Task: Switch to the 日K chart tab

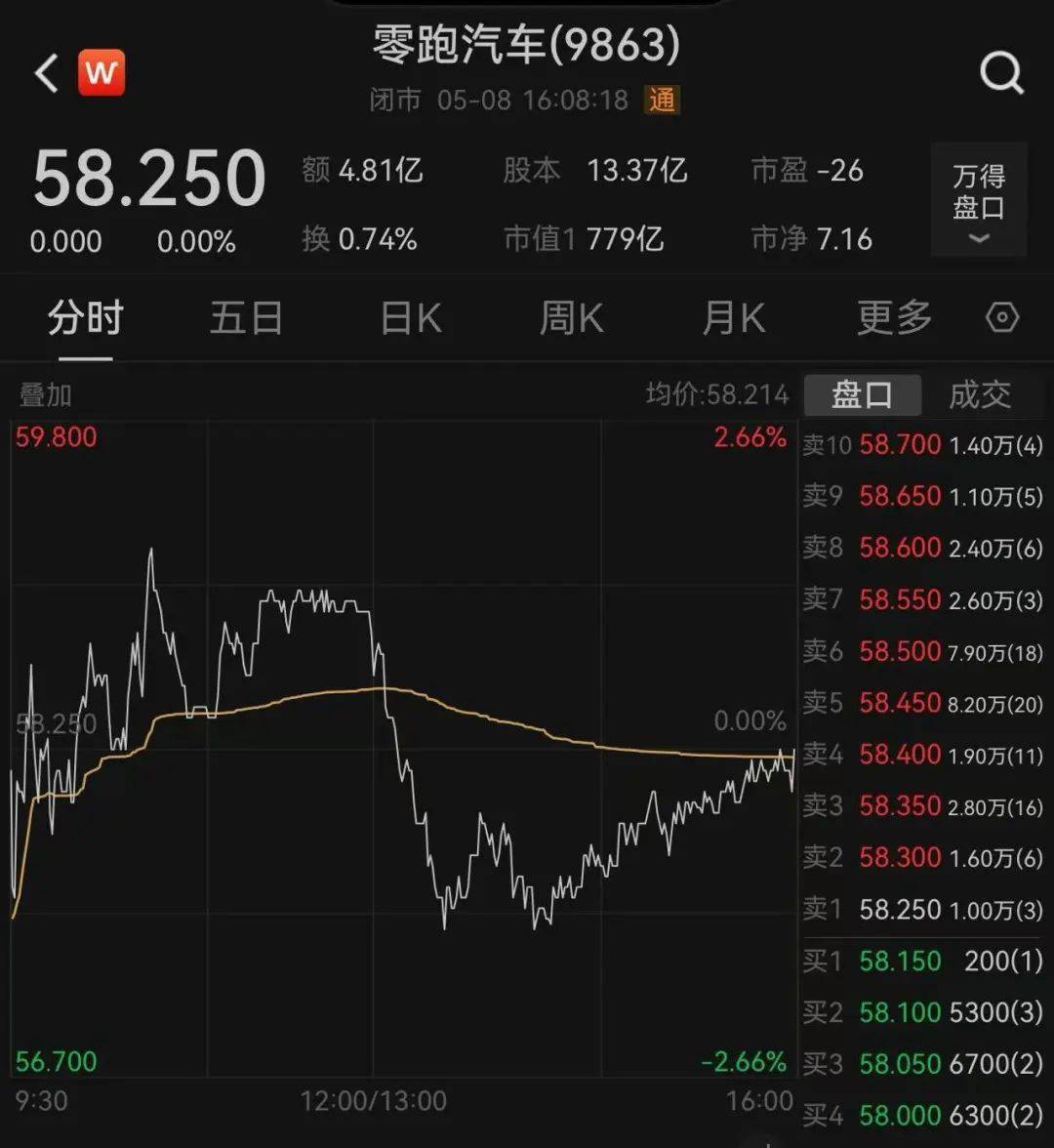Action: 410,318
